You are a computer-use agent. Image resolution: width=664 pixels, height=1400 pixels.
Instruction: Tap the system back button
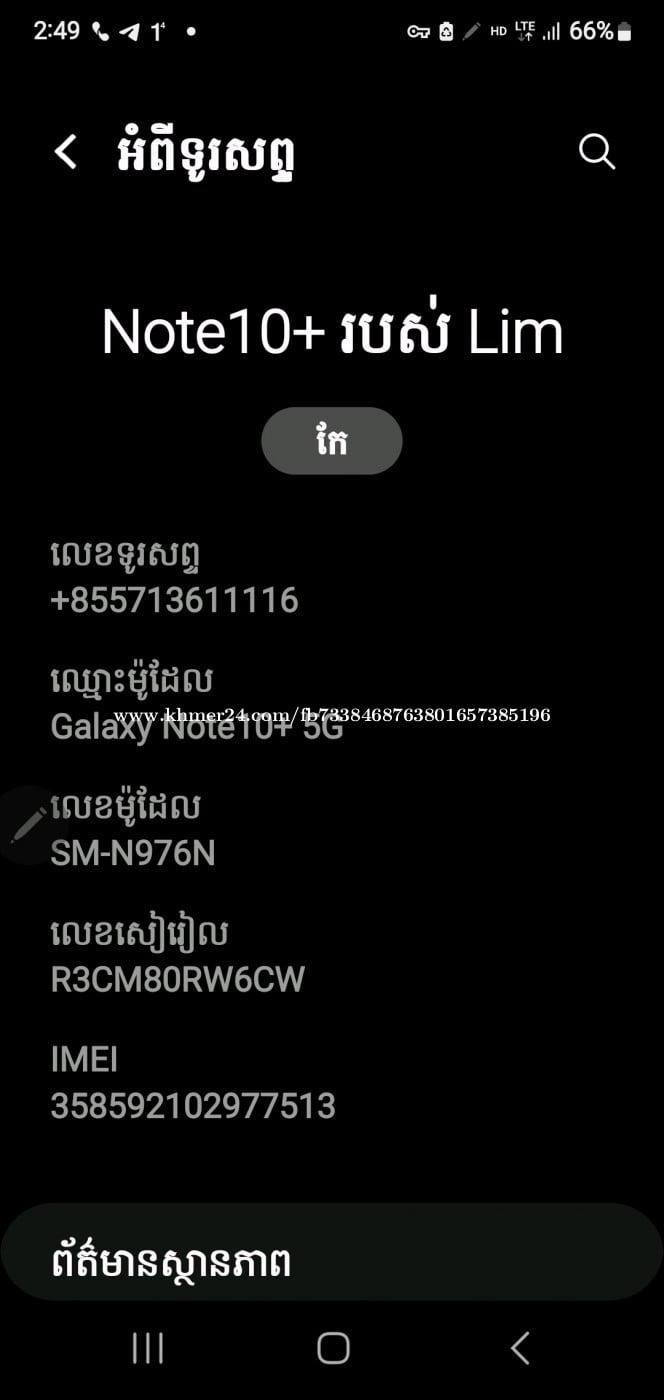point(520,1348)
